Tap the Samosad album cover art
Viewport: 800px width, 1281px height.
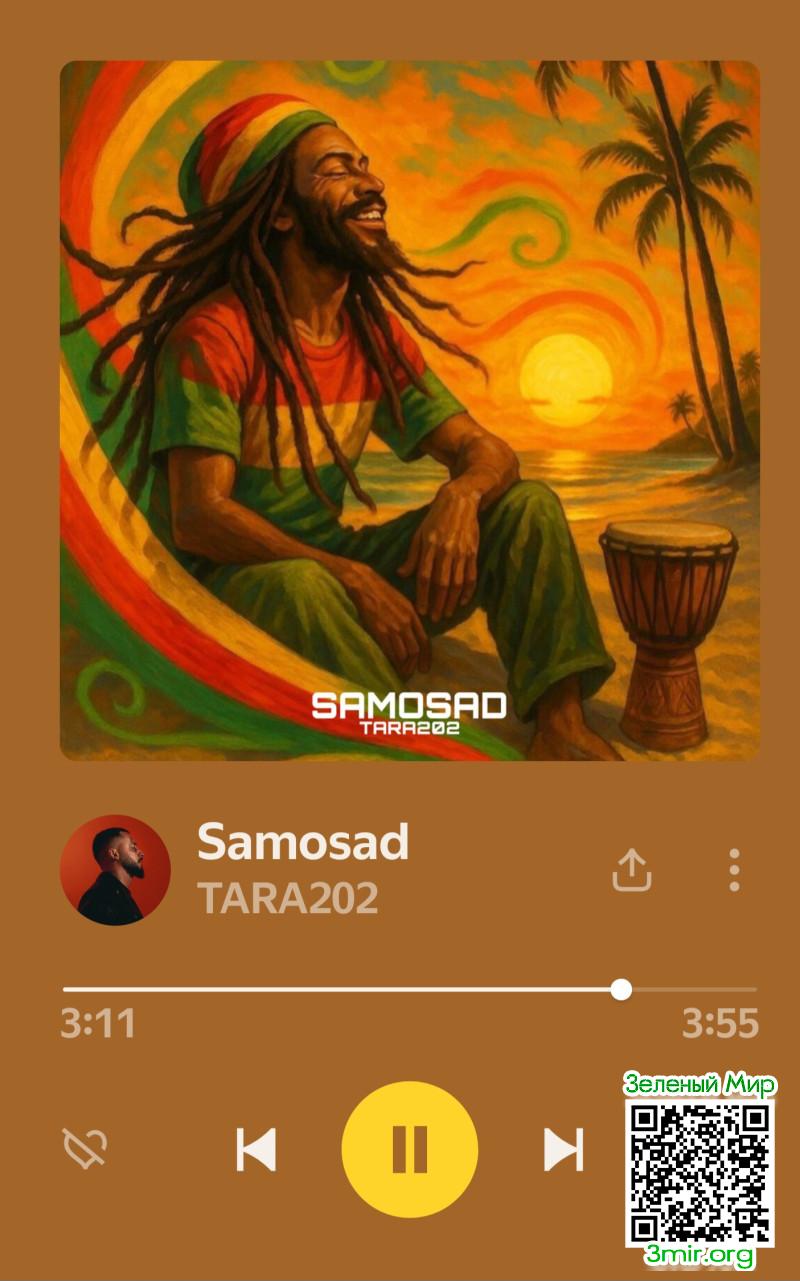pos(410,410)
